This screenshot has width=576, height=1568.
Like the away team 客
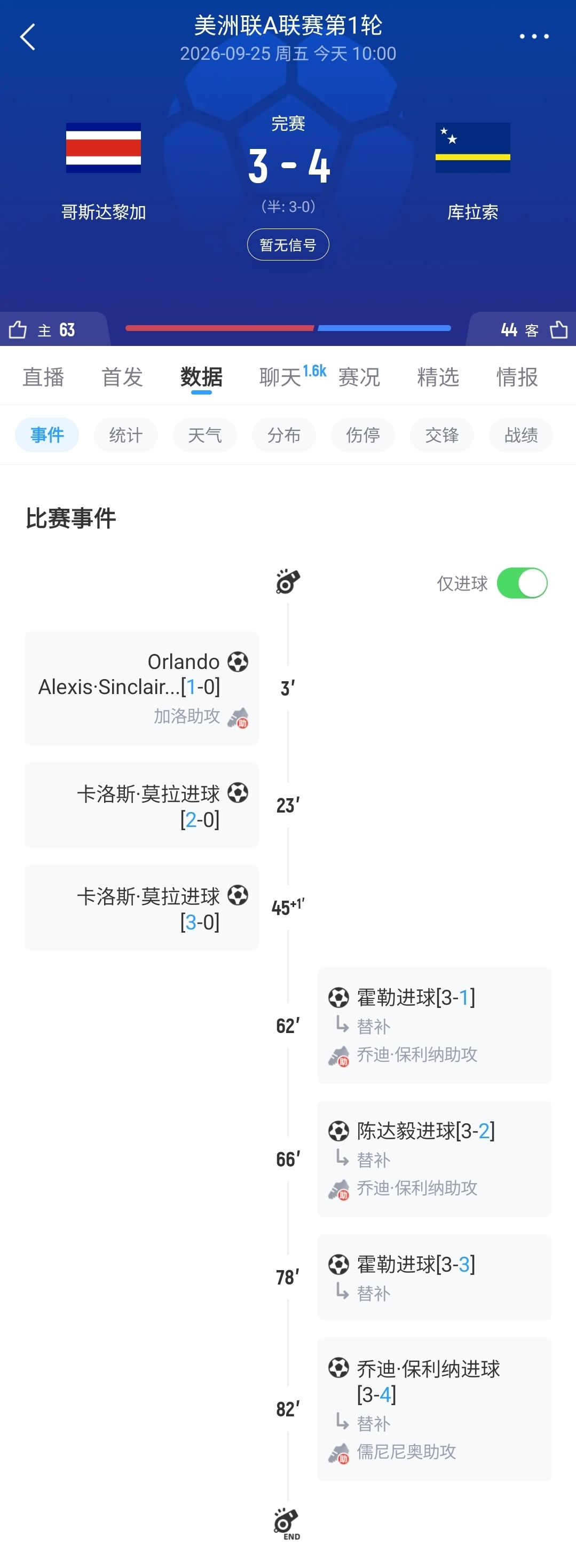click(x=558, y=329)
